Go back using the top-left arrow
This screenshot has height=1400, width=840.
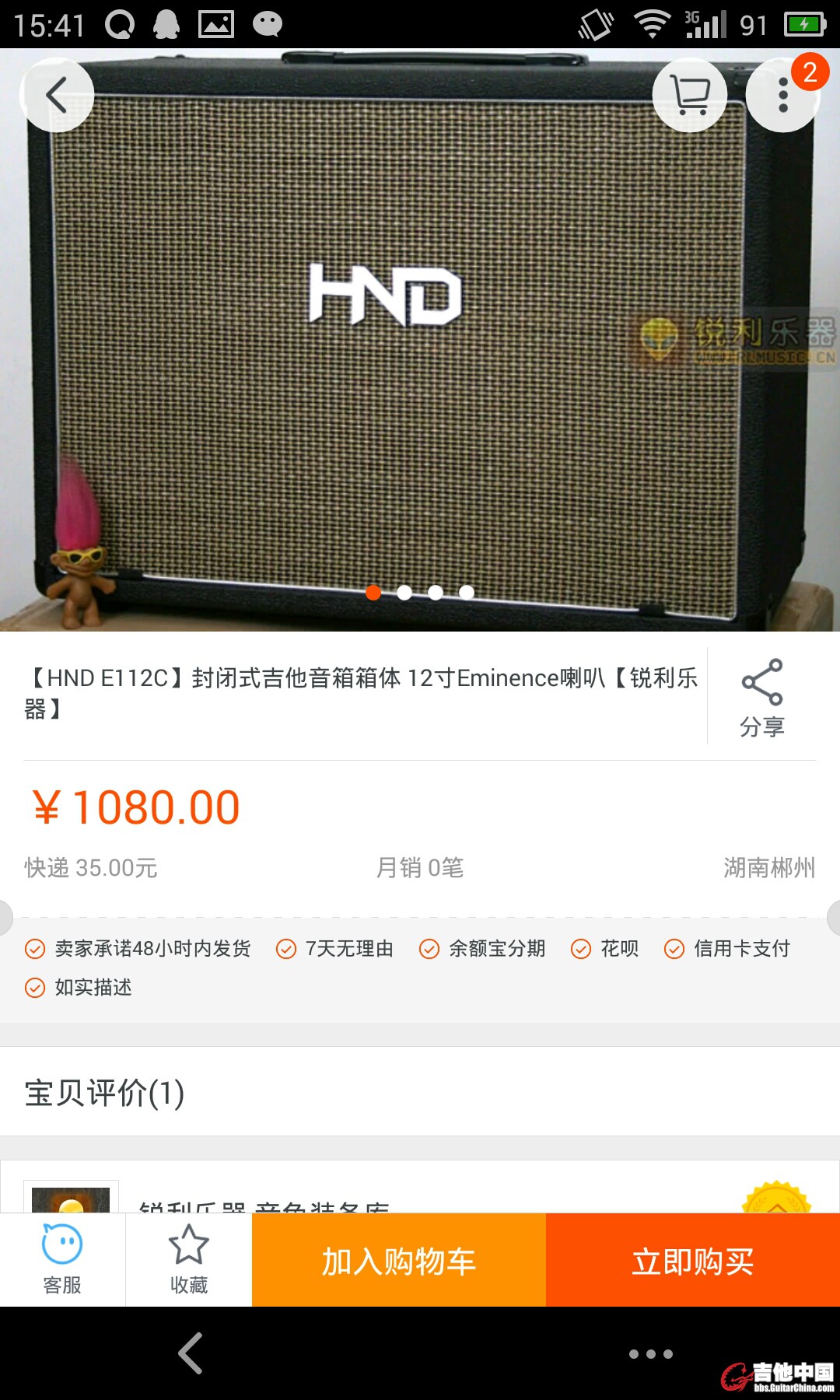[57, 95]
